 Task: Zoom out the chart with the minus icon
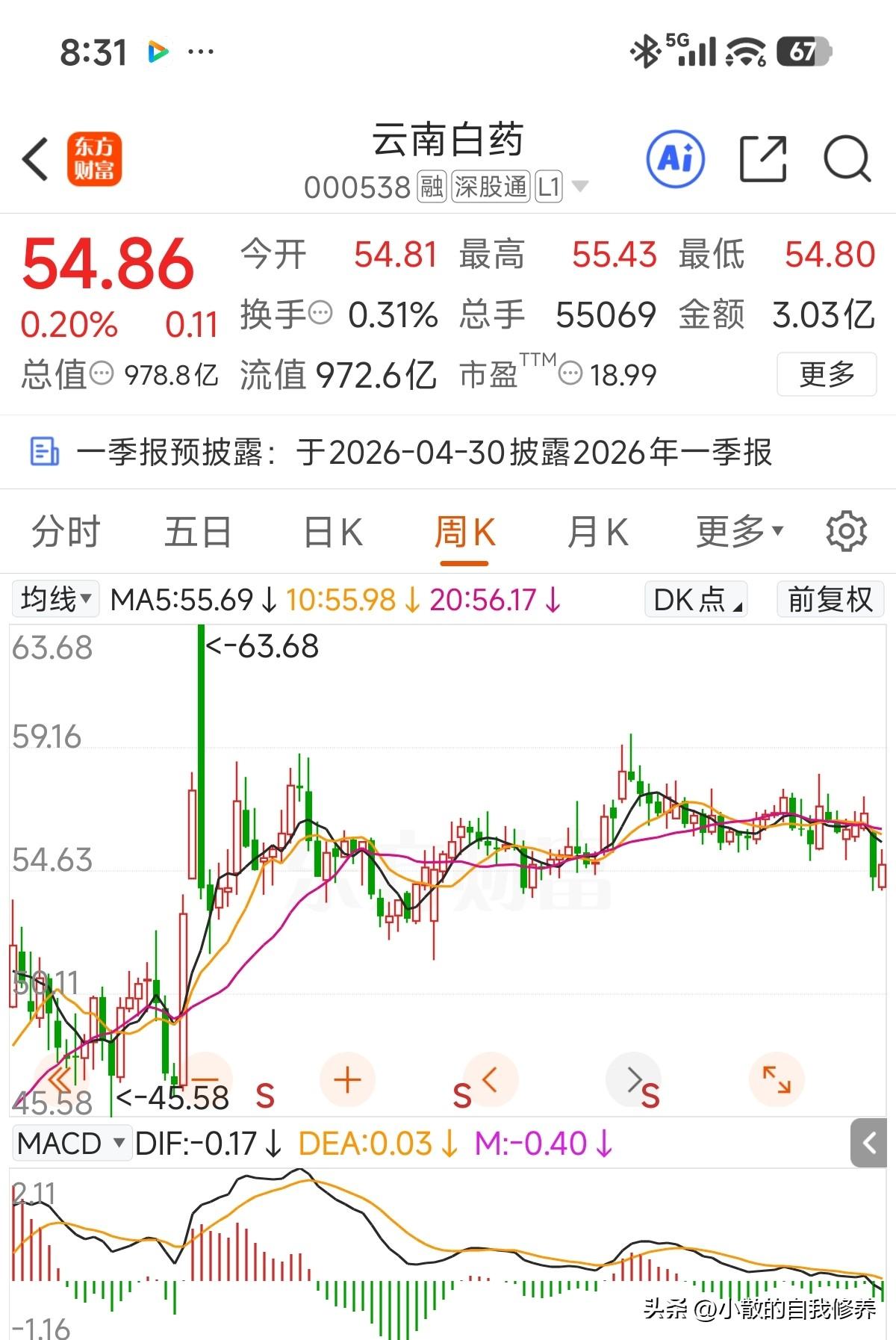click(208, 1080)
